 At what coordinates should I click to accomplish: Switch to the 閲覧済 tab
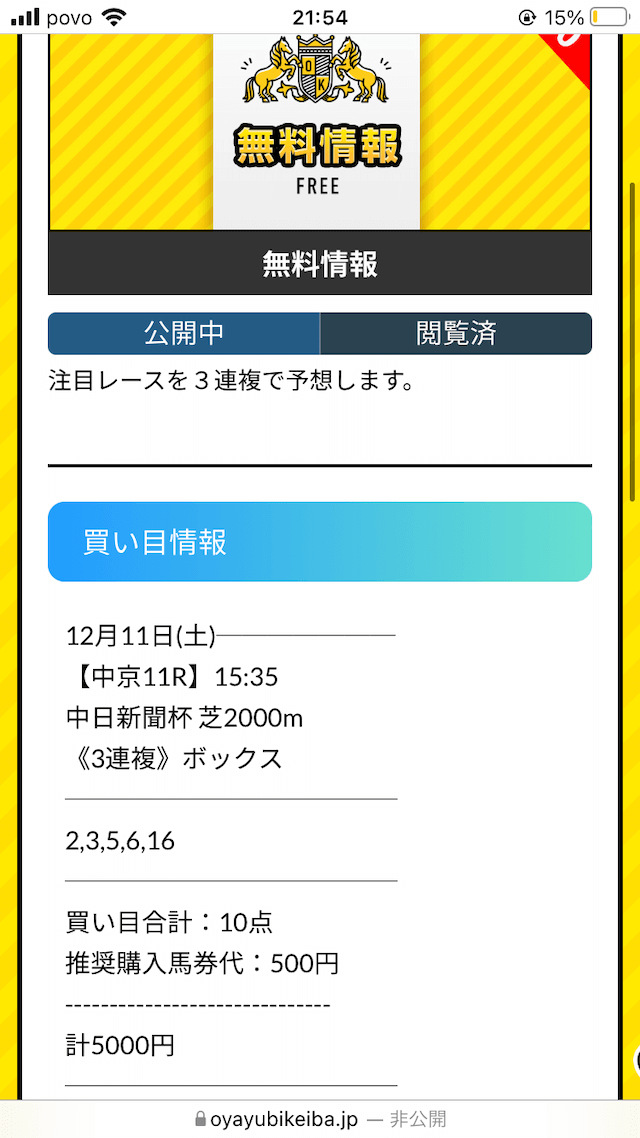click(x=456, y=334)
